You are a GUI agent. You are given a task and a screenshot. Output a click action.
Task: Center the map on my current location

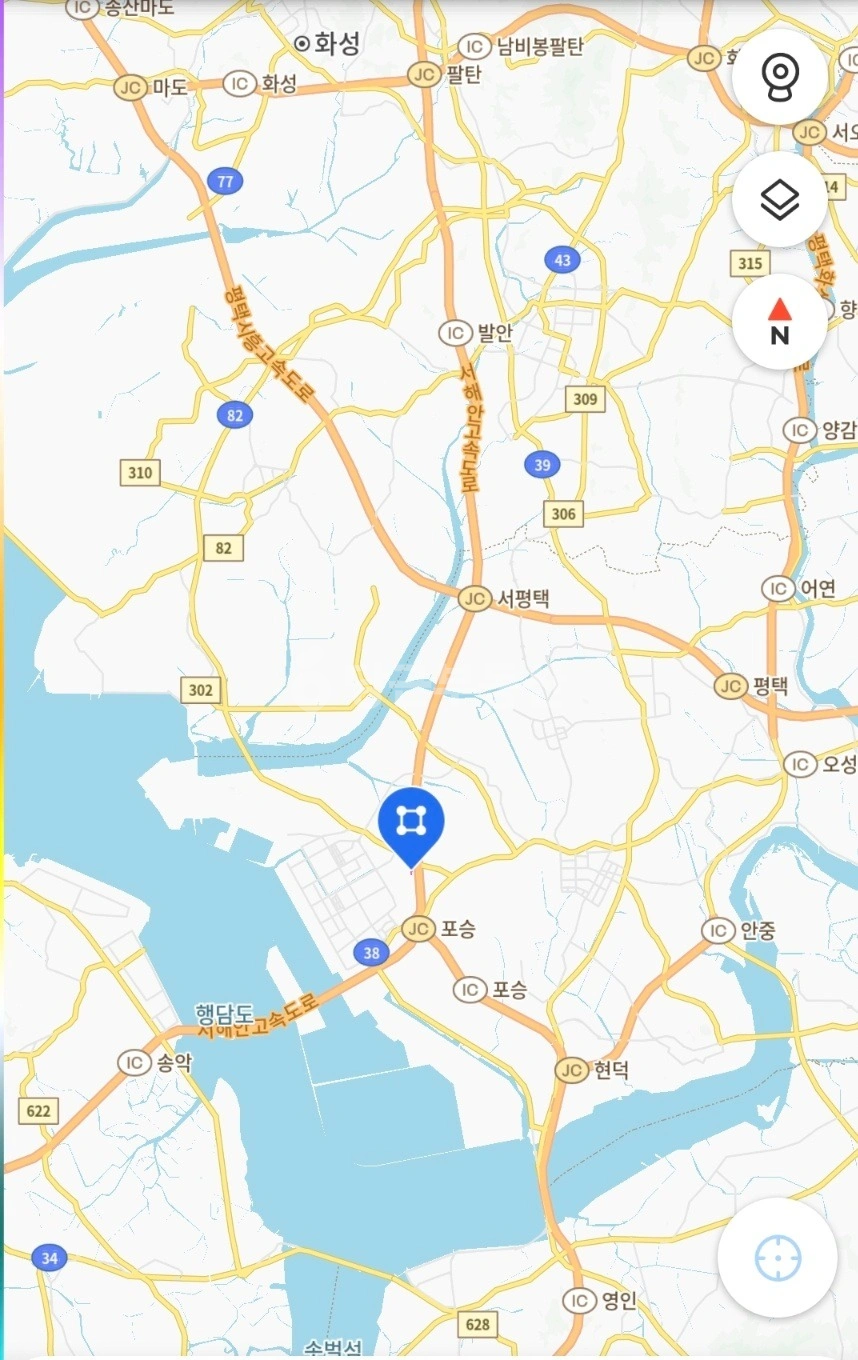777,1258
